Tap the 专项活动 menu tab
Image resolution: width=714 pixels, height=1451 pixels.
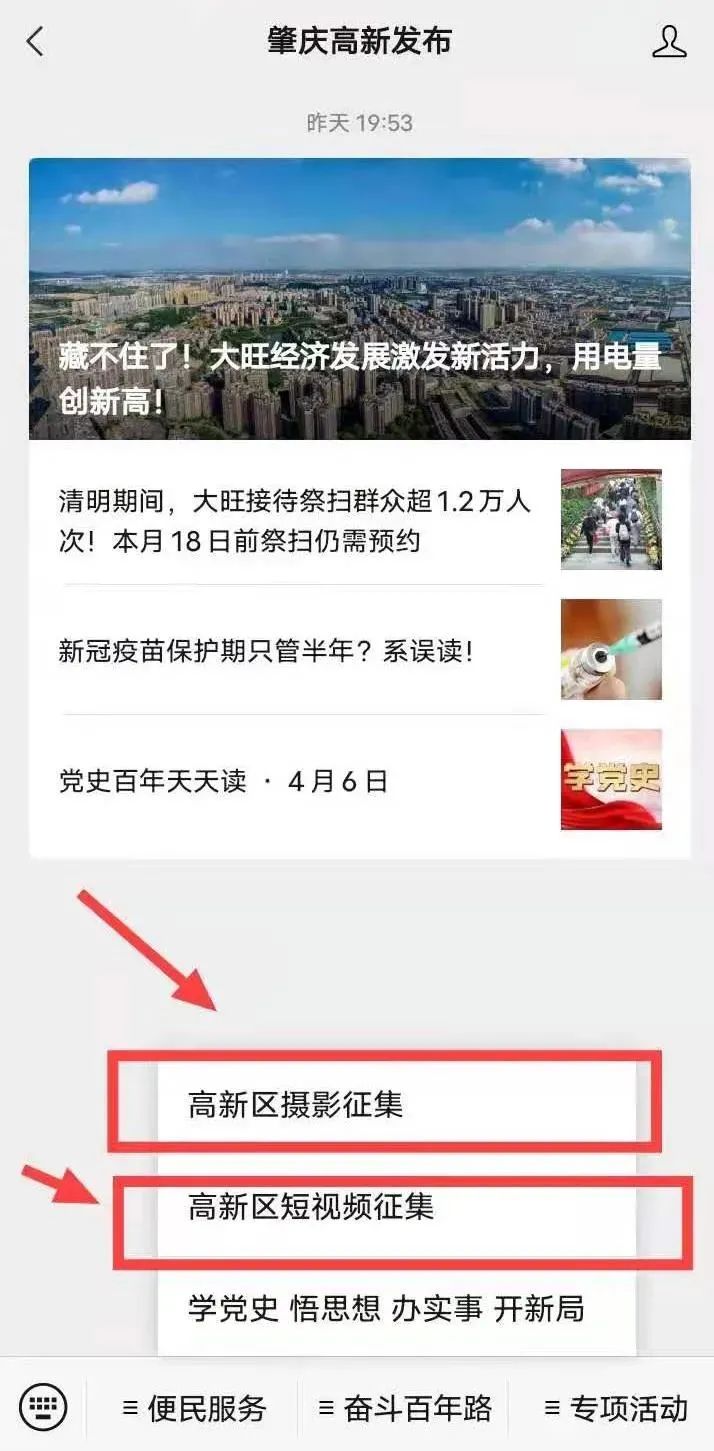click(x=615, y=1409)
